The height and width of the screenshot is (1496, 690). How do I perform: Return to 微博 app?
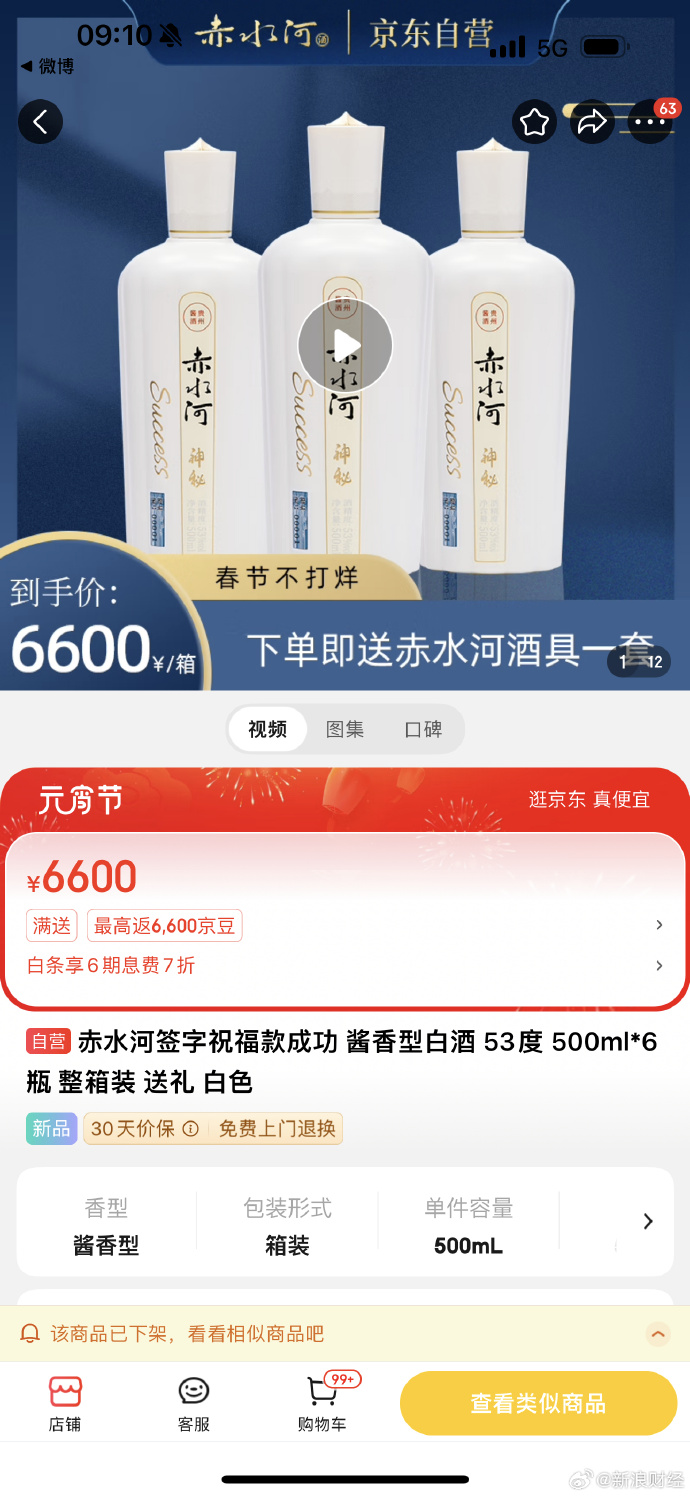point(47,66)
